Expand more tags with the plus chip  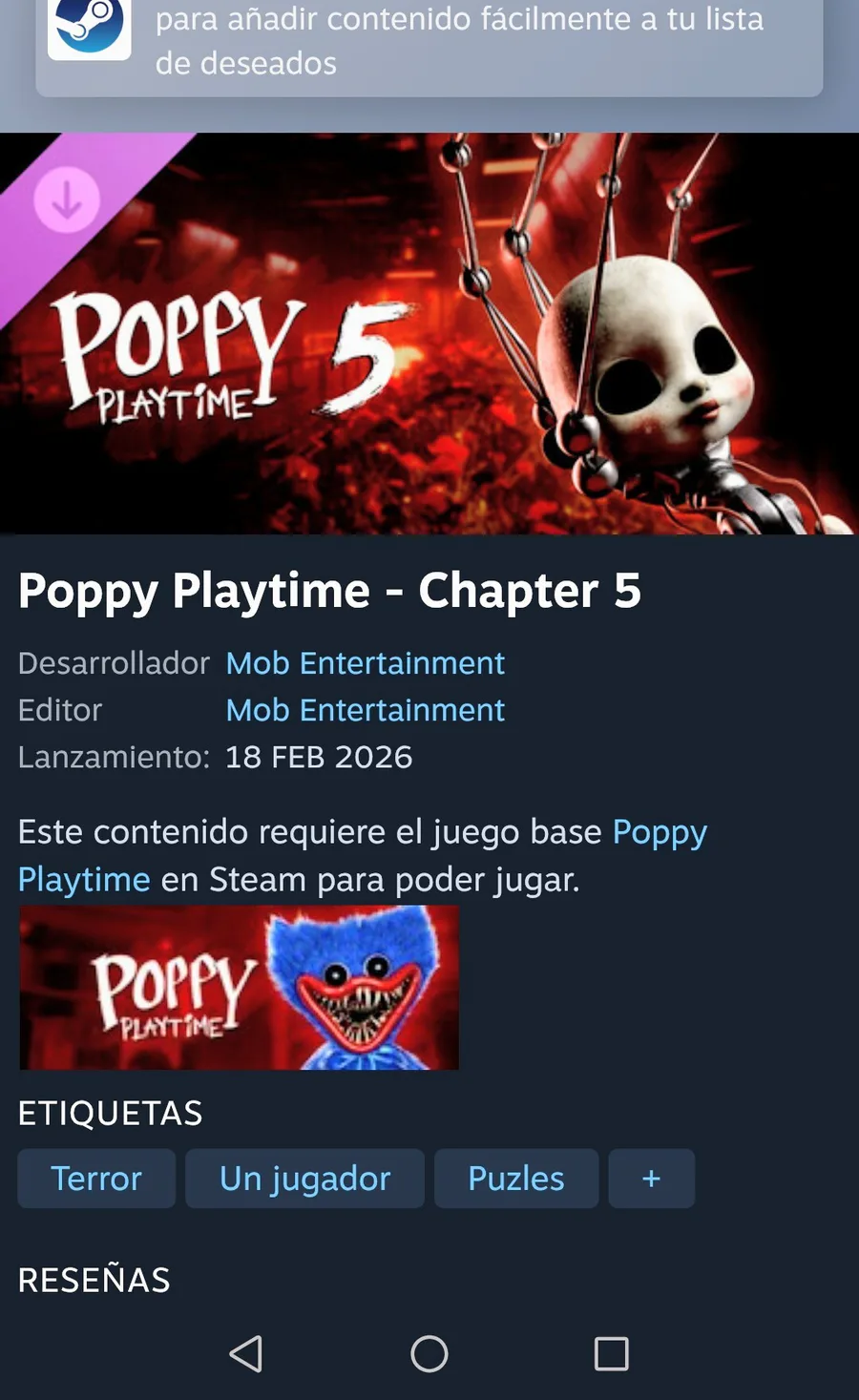[651, 1179]
